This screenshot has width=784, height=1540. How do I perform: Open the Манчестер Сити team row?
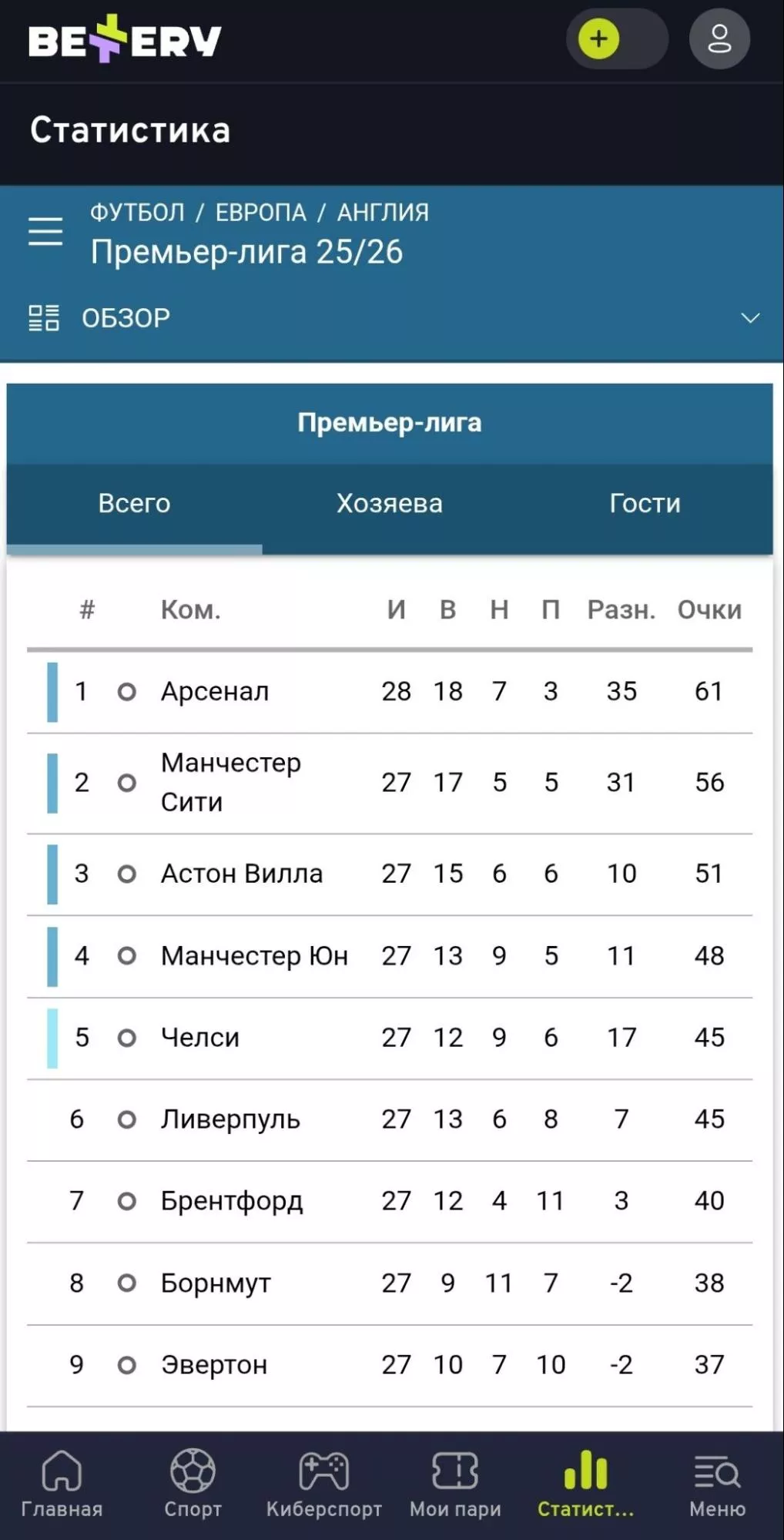230,782
